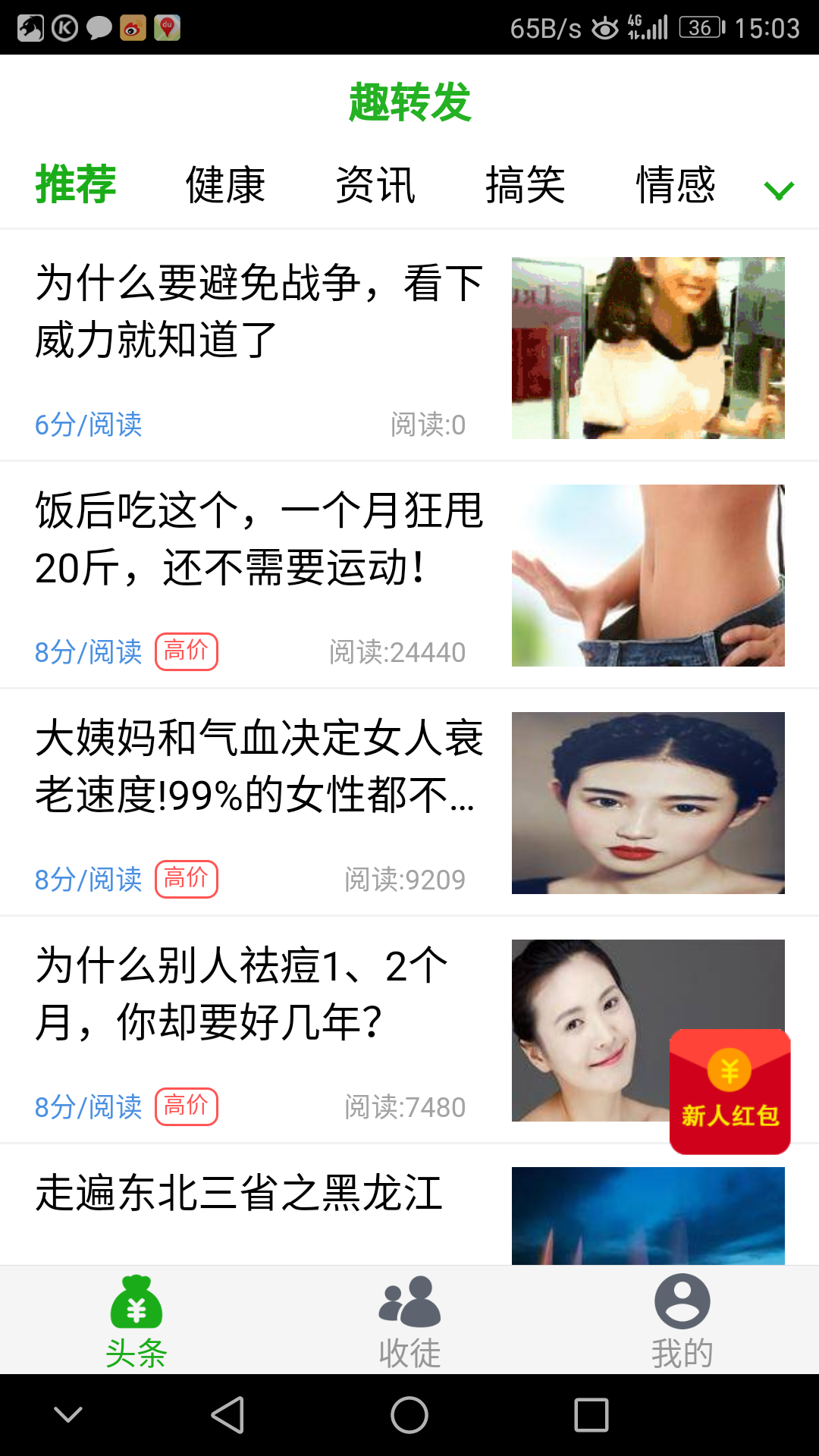Image resolution: width=819 pixels, height=1456 pixels.
Task: Switch to the 搞笑 tab
Action: [526, 186]
